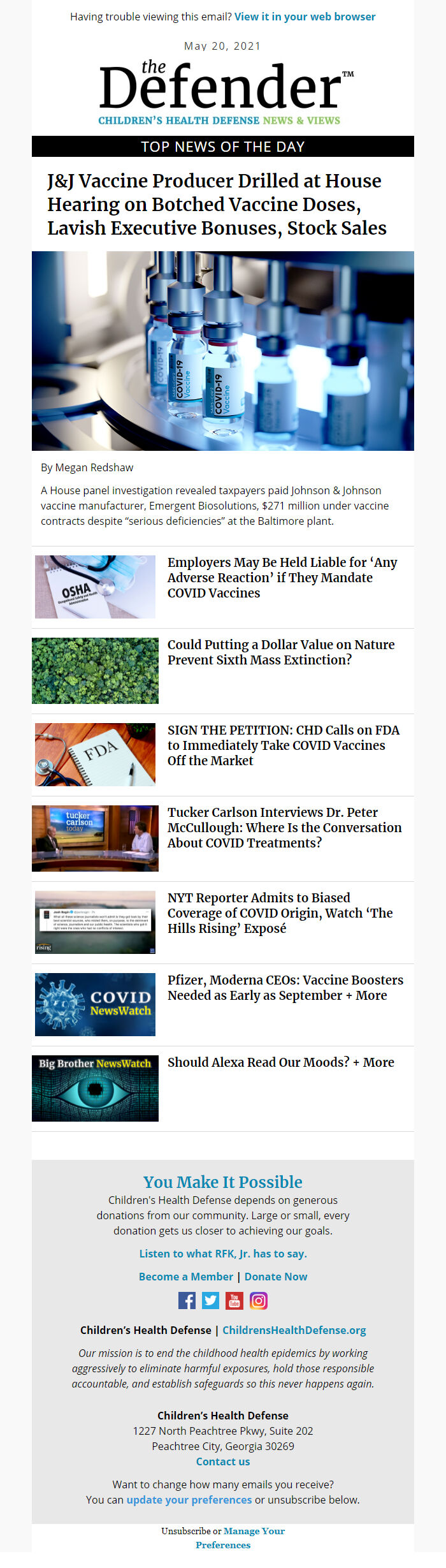Open the Tucker Carlson interview thumbnail

tap(95, 838)
